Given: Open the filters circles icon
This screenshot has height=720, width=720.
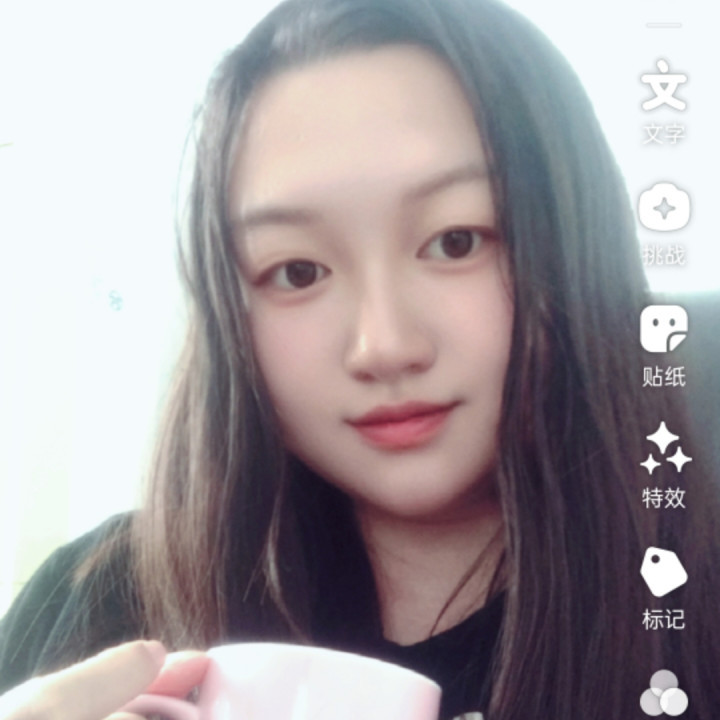Looking at the screenshot, I should (664, 692).
